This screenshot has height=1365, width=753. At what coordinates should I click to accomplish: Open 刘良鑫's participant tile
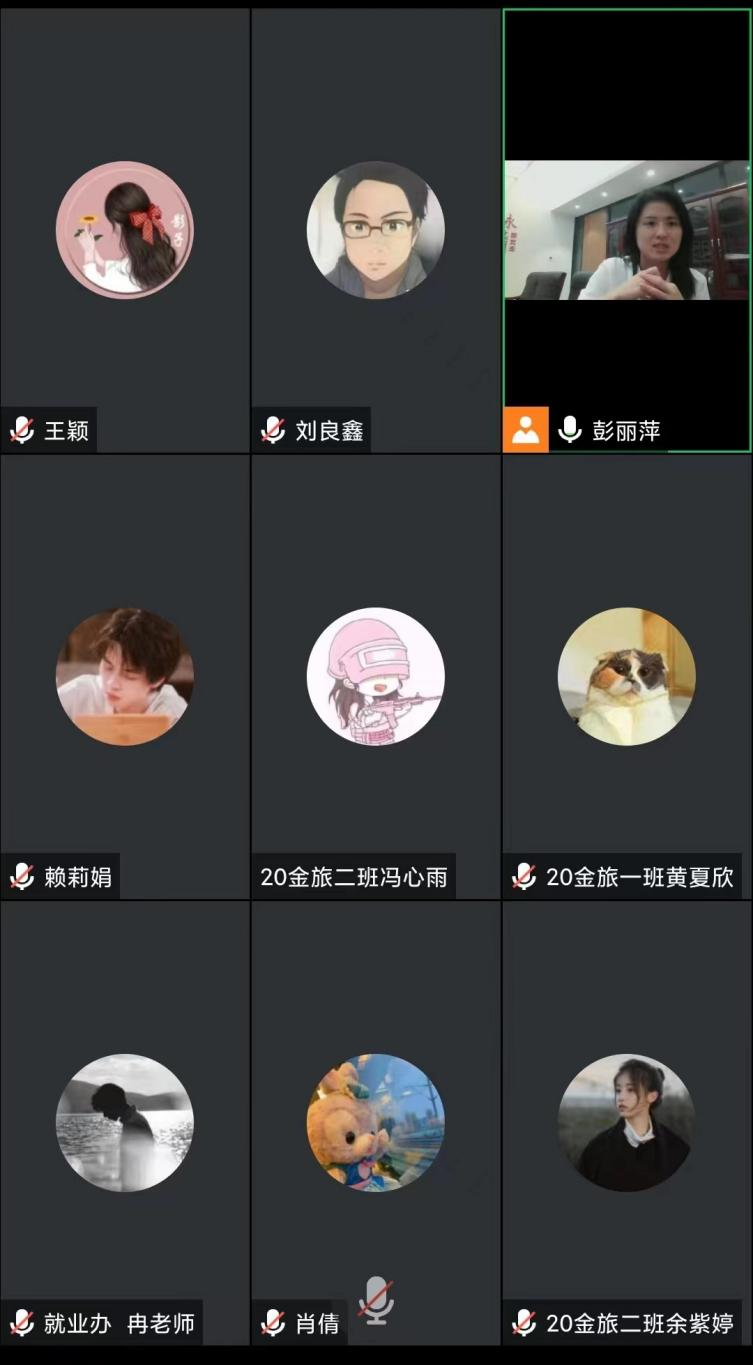tap(375, 230)
